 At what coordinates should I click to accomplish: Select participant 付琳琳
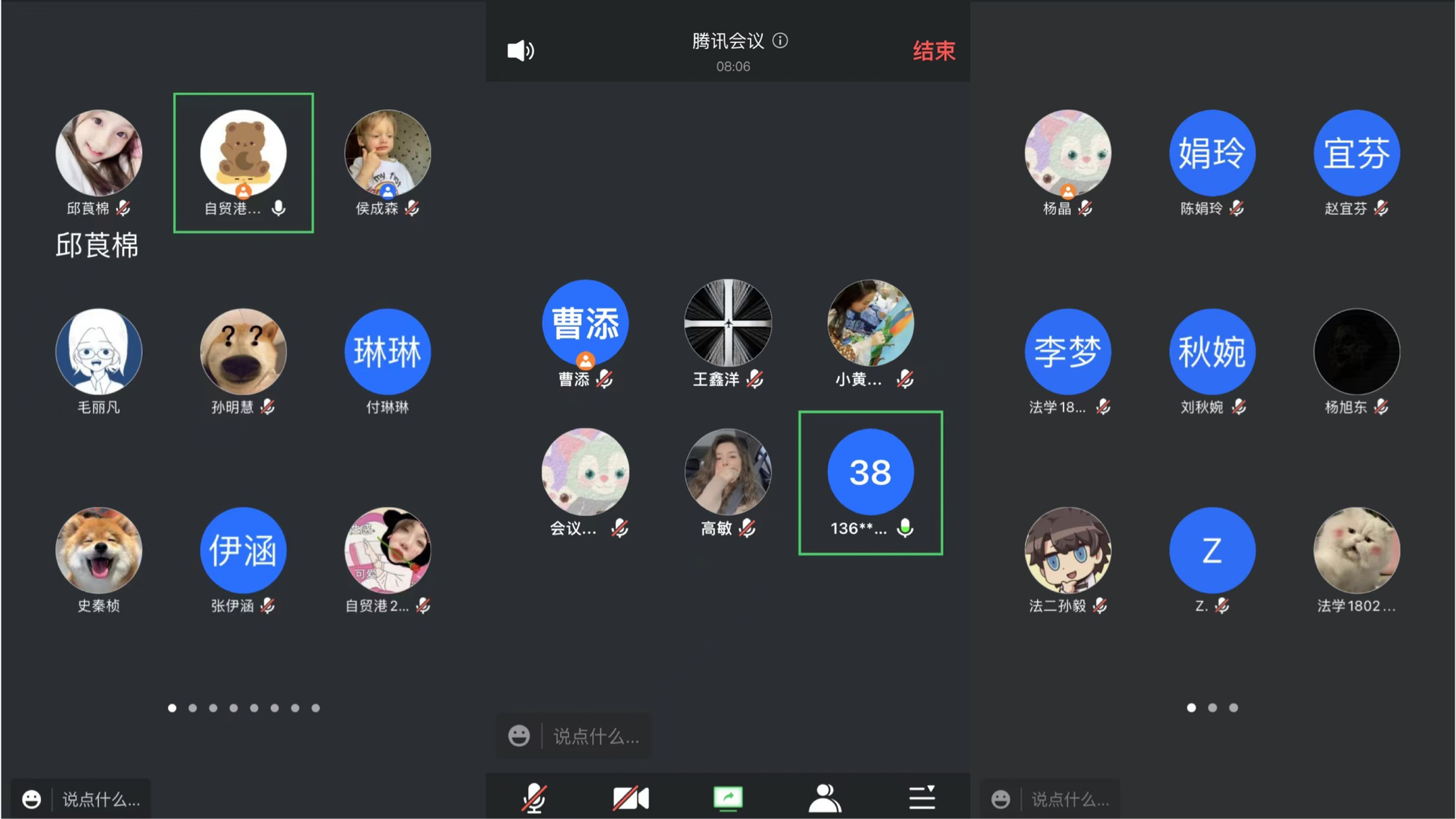click(387, 352)
